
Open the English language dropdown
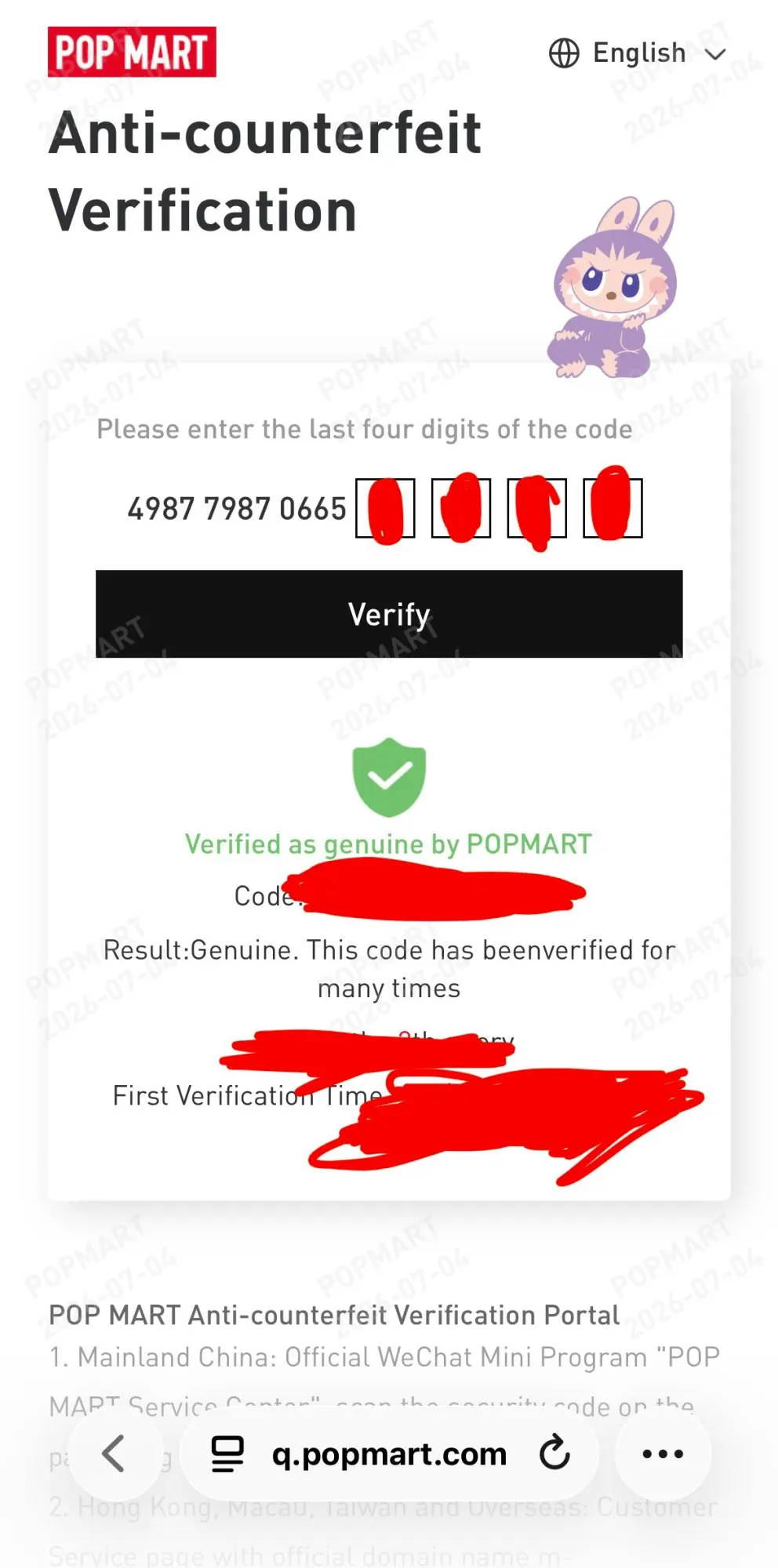click(638, 53)
